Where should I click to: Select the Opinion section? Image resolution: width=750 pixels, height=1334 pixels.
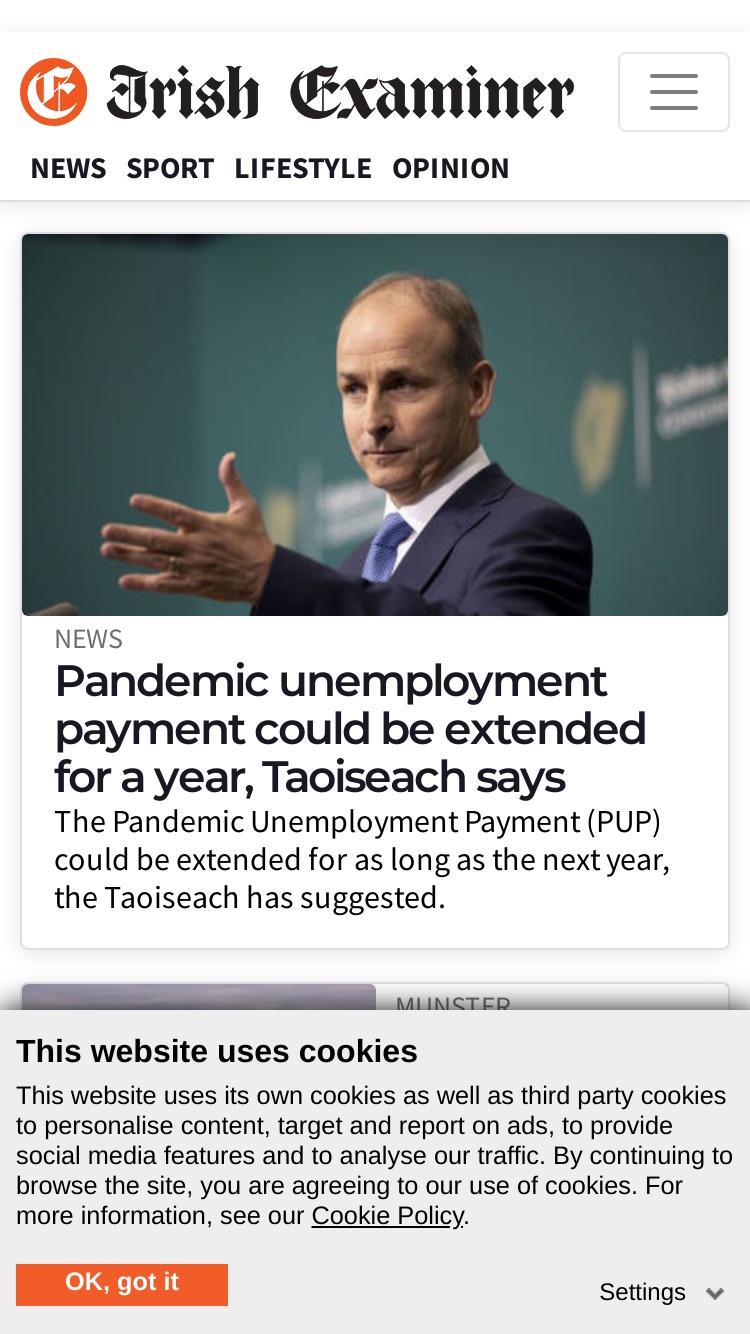(x=451, y=168)
